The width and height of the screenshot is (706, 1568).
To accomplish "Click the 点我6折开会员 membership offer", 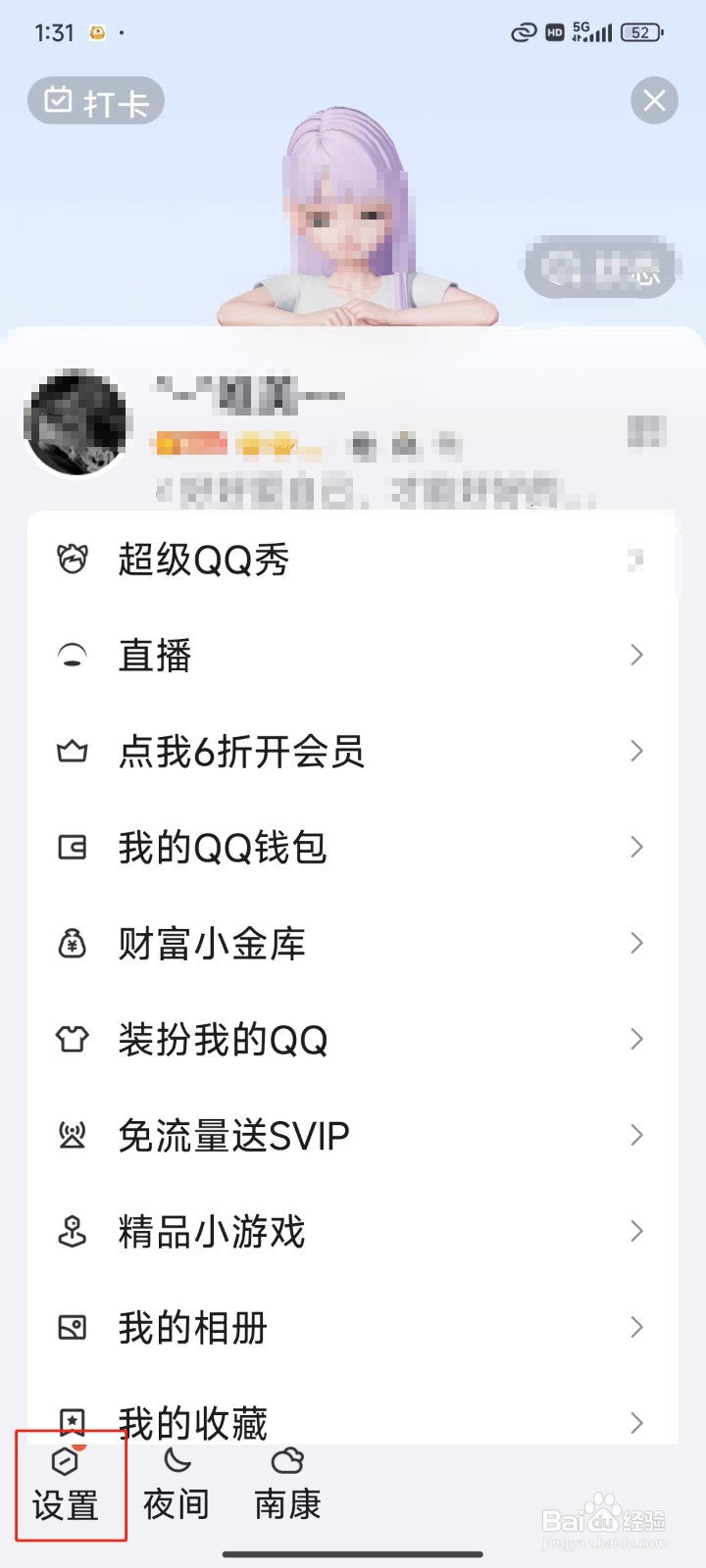I will 240,751.
